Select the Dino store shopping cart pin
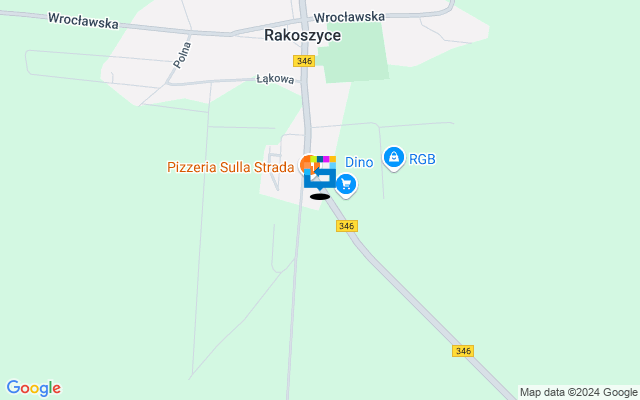The width and height of the screenshot is (640, 400). click(x=346, y=184)
